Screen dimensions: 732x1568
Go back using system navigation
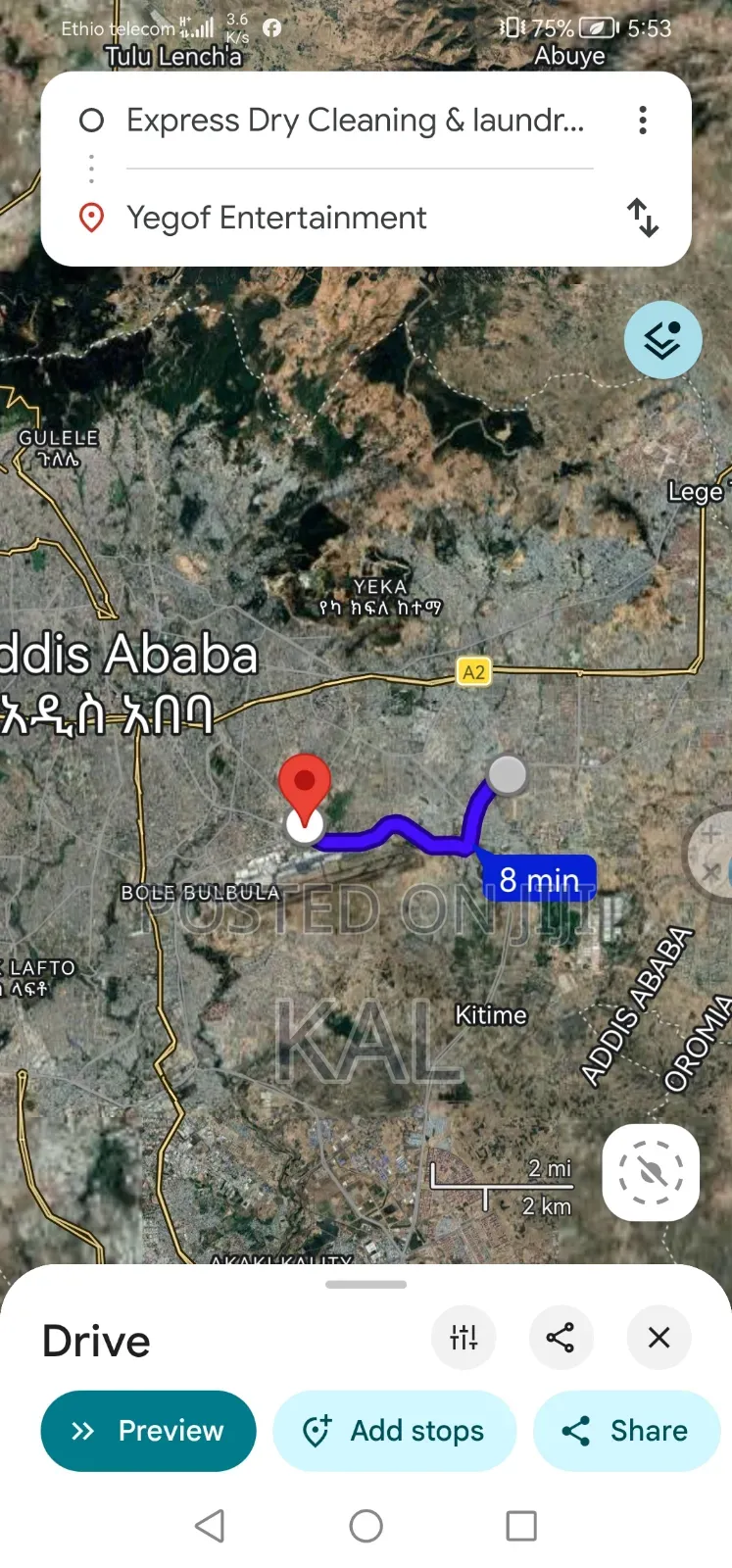(x=210, y=1526)
